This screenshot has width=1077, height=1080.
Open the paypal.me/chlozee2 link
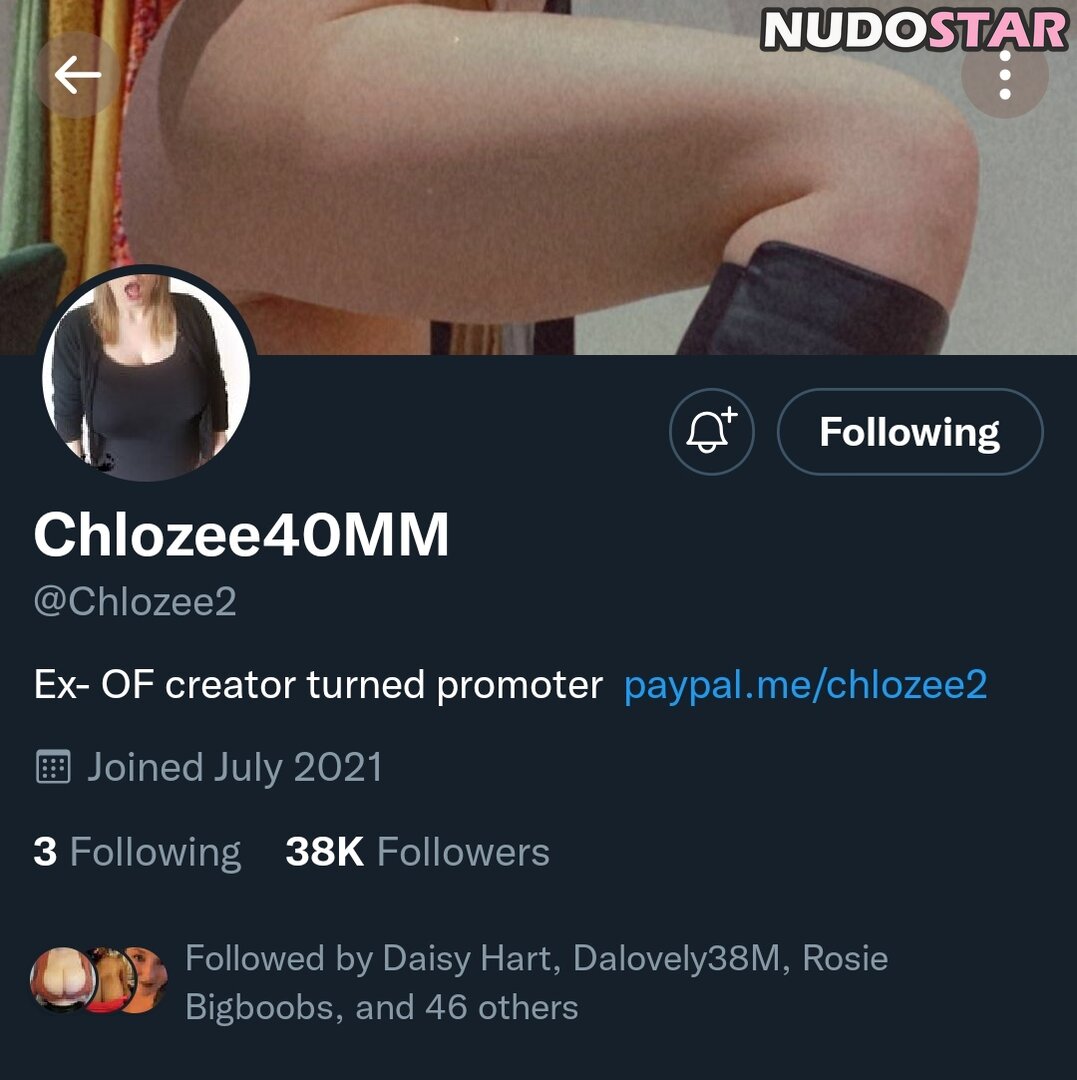coord(805,685)
